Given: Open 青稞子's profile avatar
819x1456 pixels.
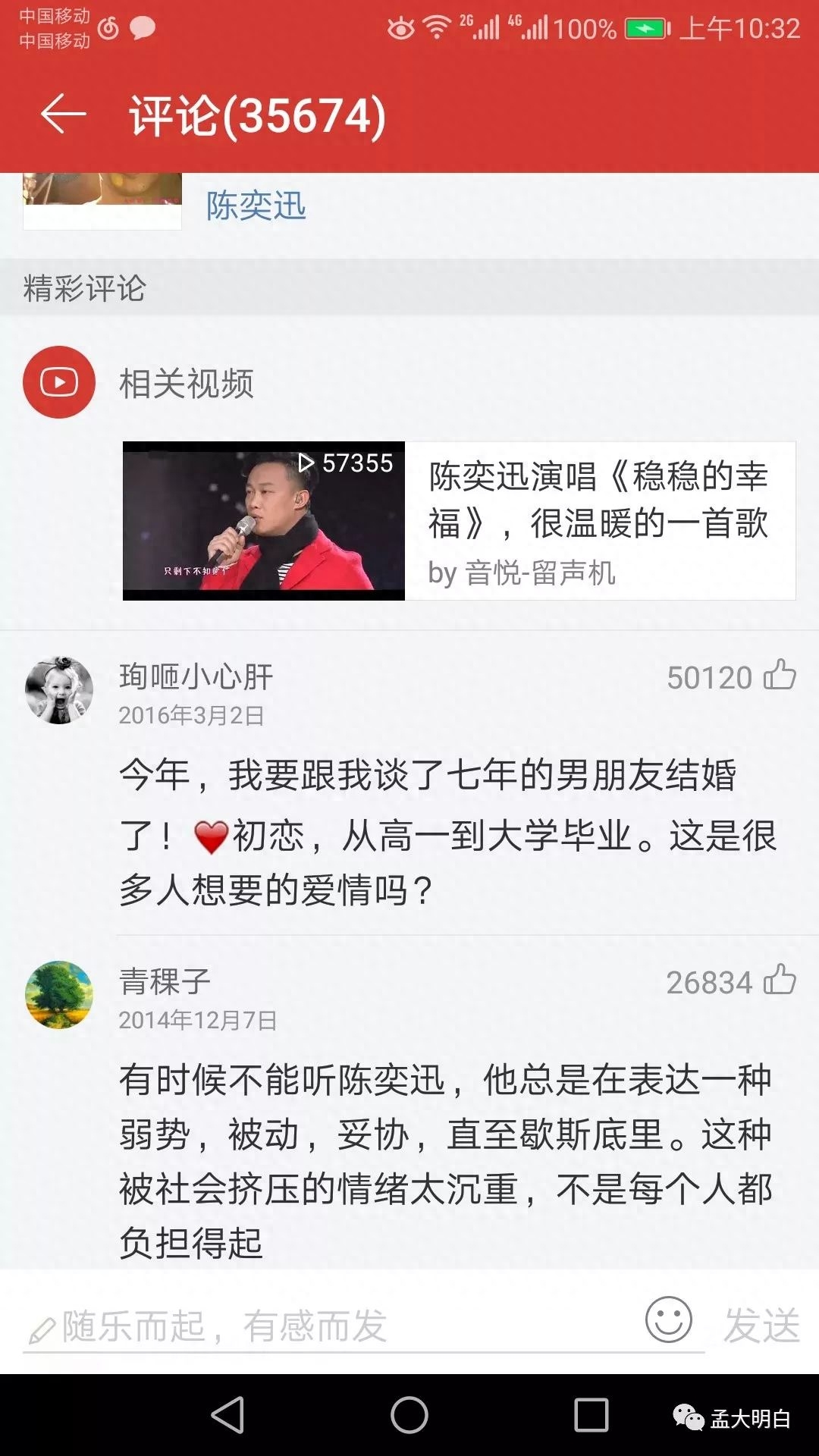Looking at the screenshot, I should [x=59, y=995].
